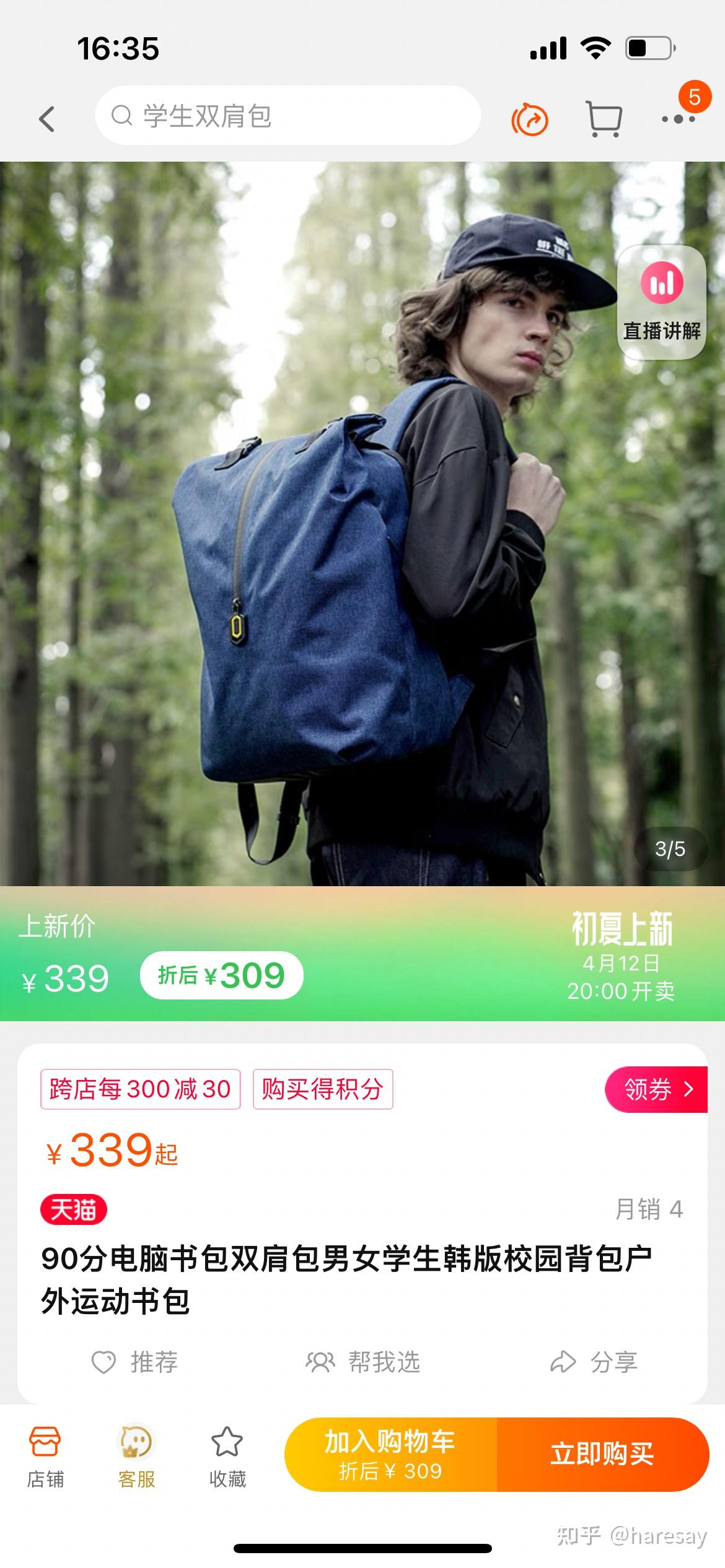Image resolution: width=725 pixels, height=1568 pixels.
Task: Open the shopping cart icon
Action: click(x=604, y=118)
